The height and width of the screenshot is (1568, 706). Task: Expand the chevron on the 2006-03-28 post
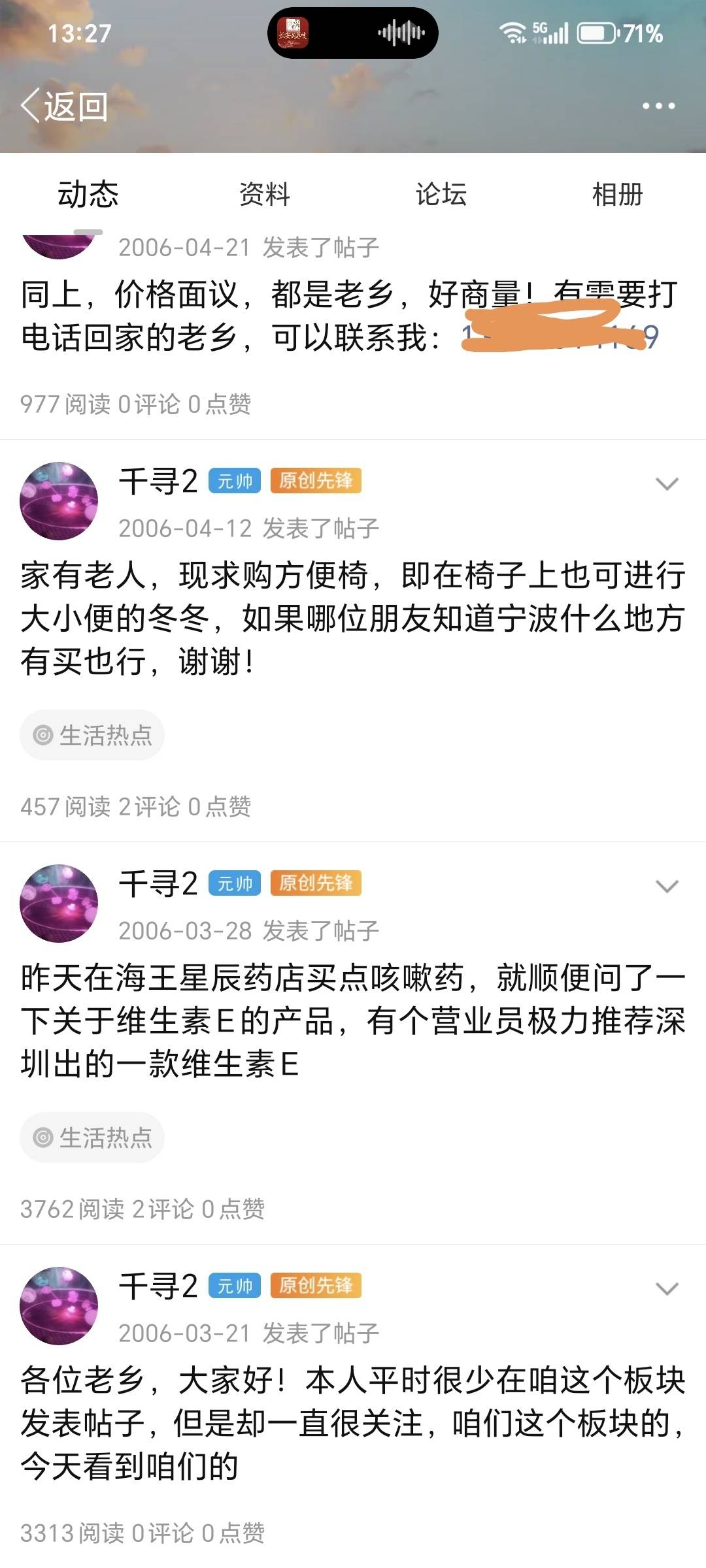[667, 887]
